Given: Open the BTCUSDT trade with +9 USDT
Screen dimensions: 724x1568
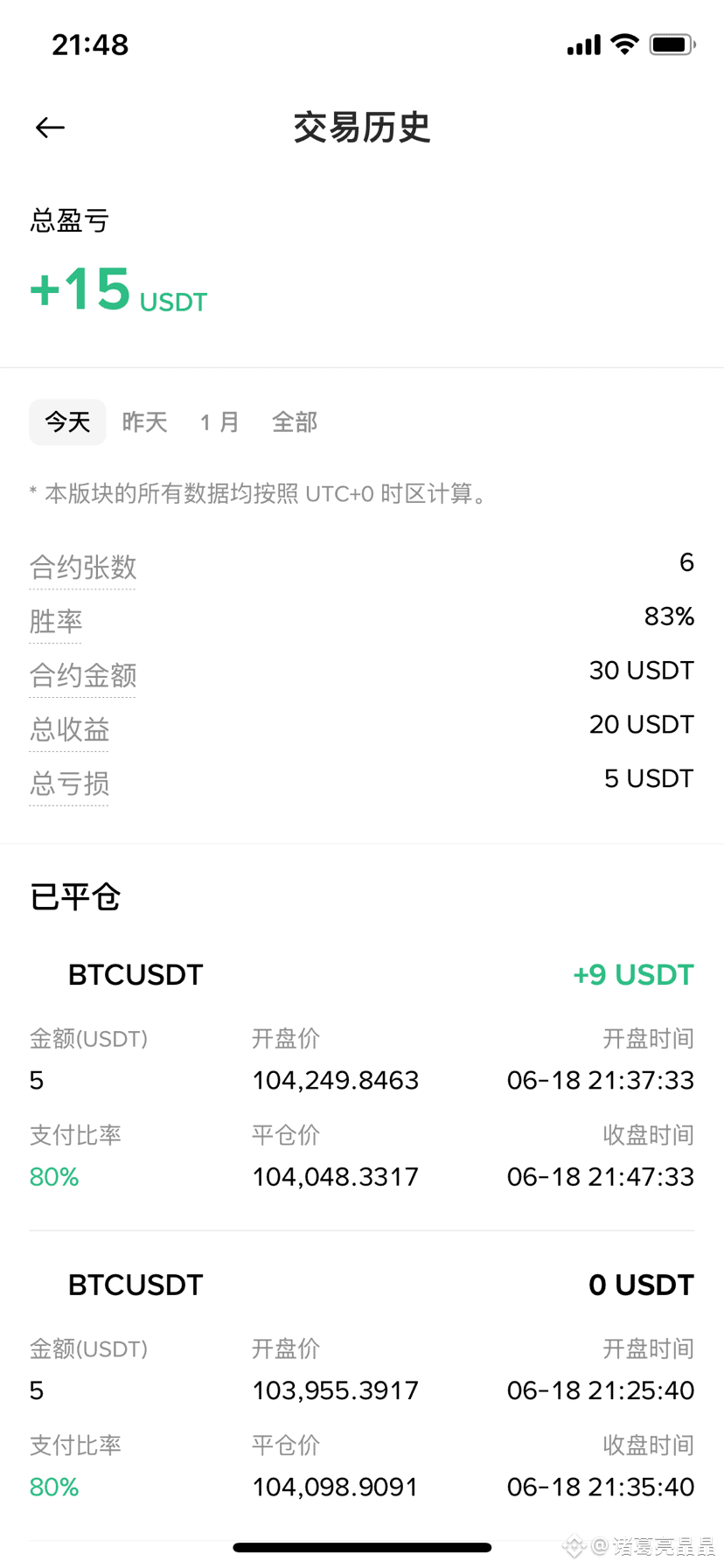Looking at the screenshot, I should (362, 1077).
